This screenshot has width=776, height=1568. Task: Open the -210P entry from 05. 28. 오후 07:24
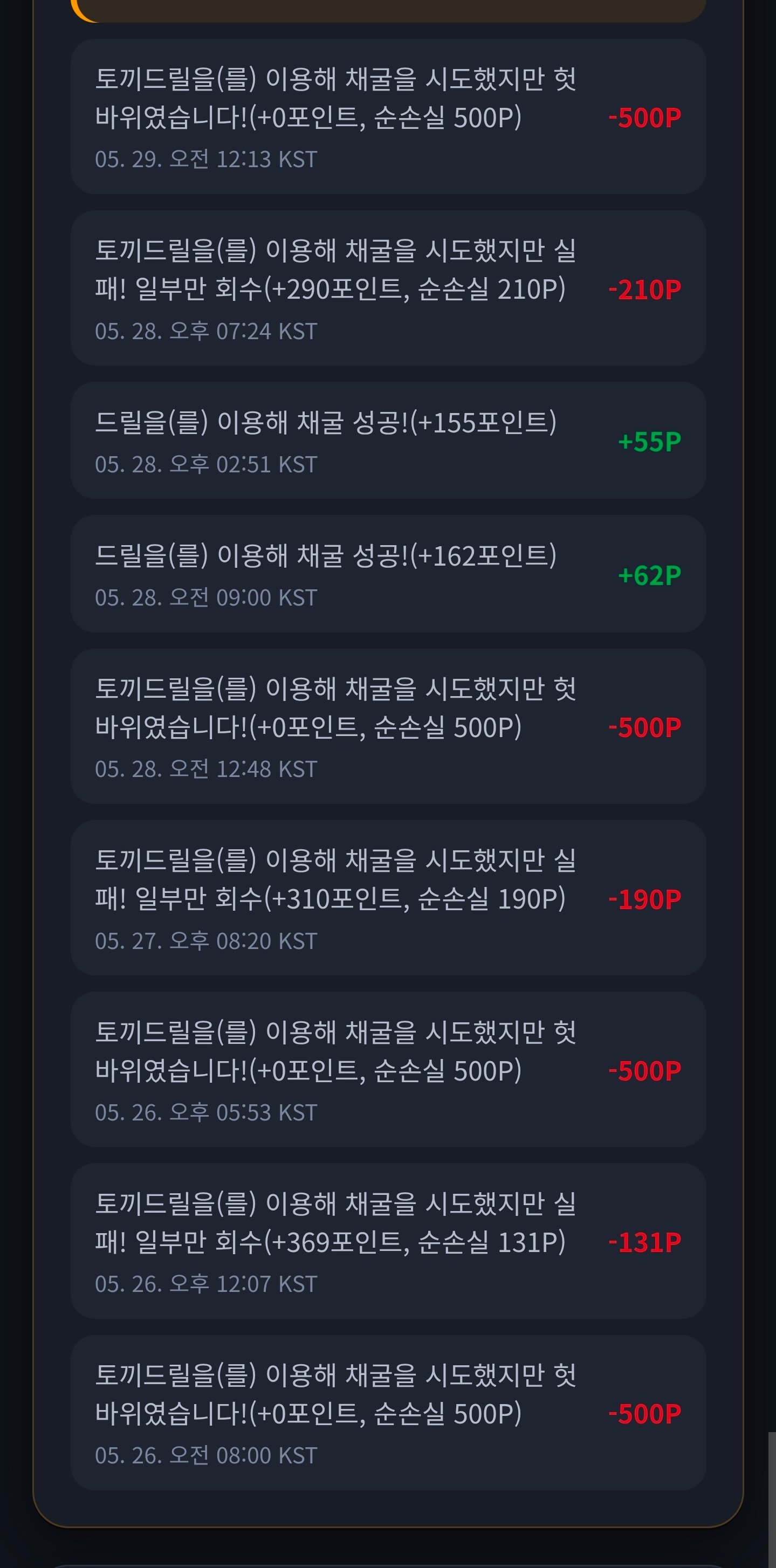[x=388, y=288]
